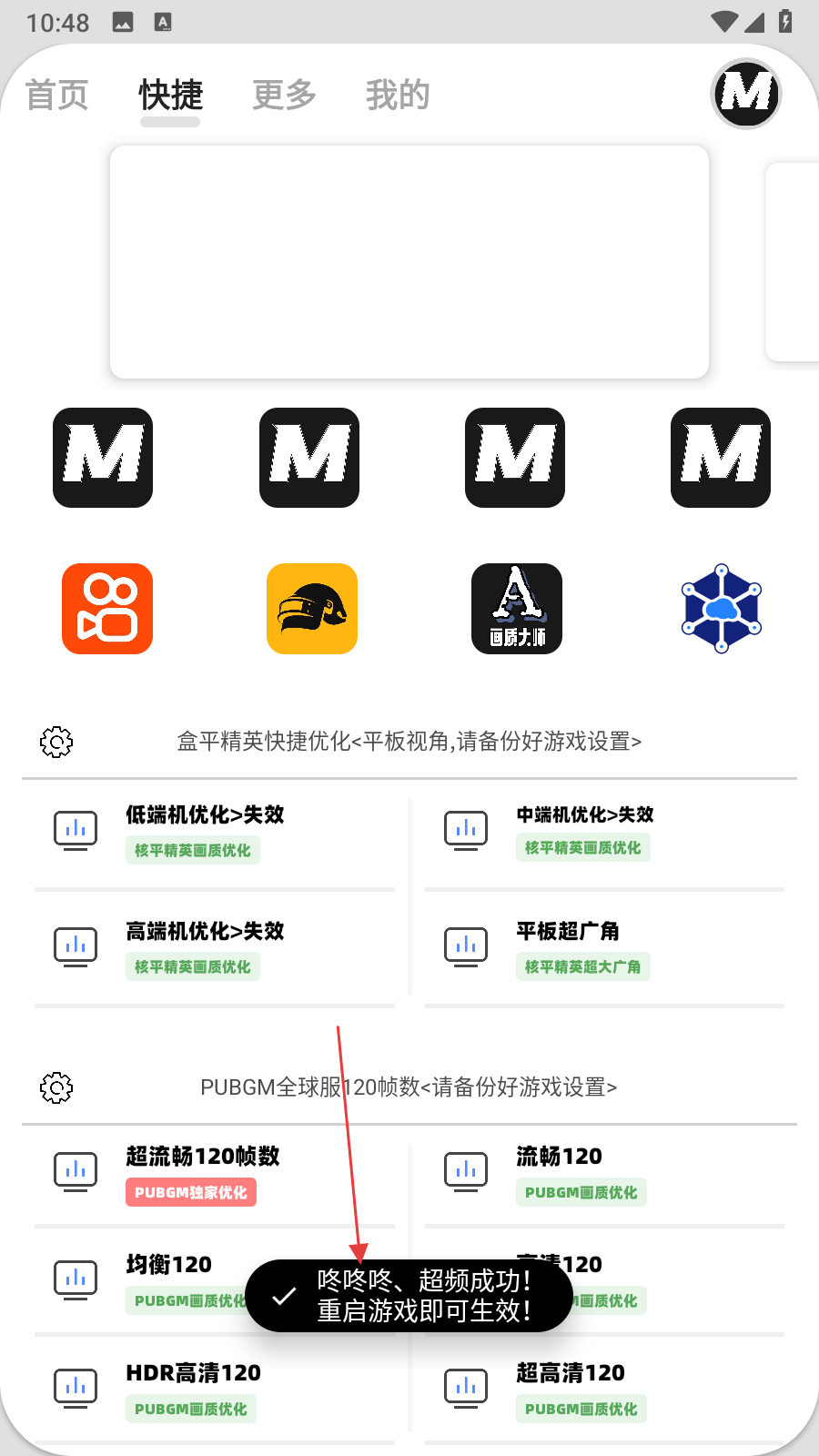Open the 我的 tab

[398, 95]
